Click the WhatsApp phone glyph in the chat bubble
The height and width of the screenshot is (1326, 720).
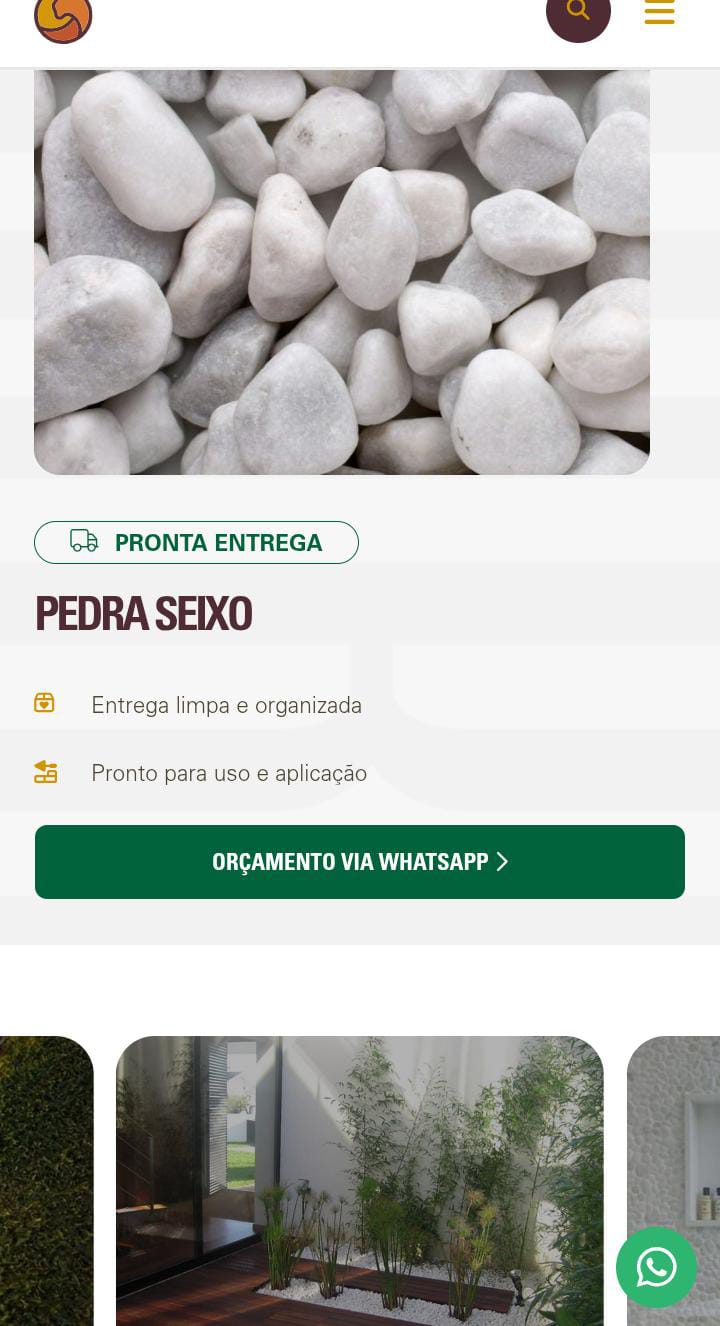click(657, 1267)
